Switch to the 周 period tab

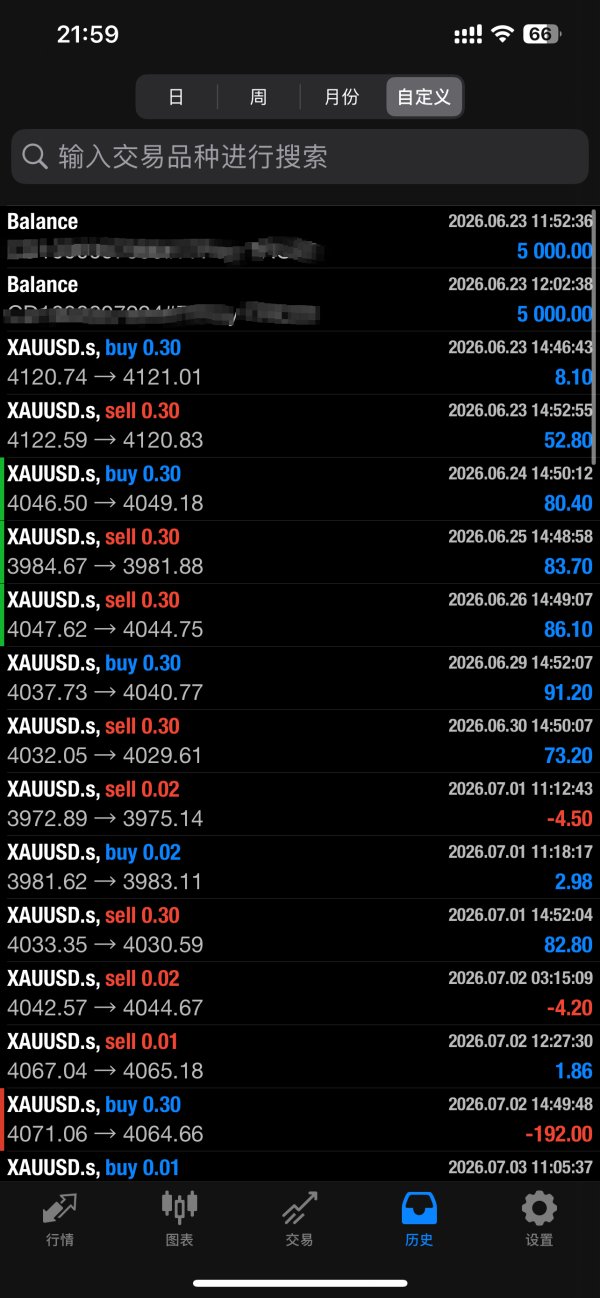(258, 97)
